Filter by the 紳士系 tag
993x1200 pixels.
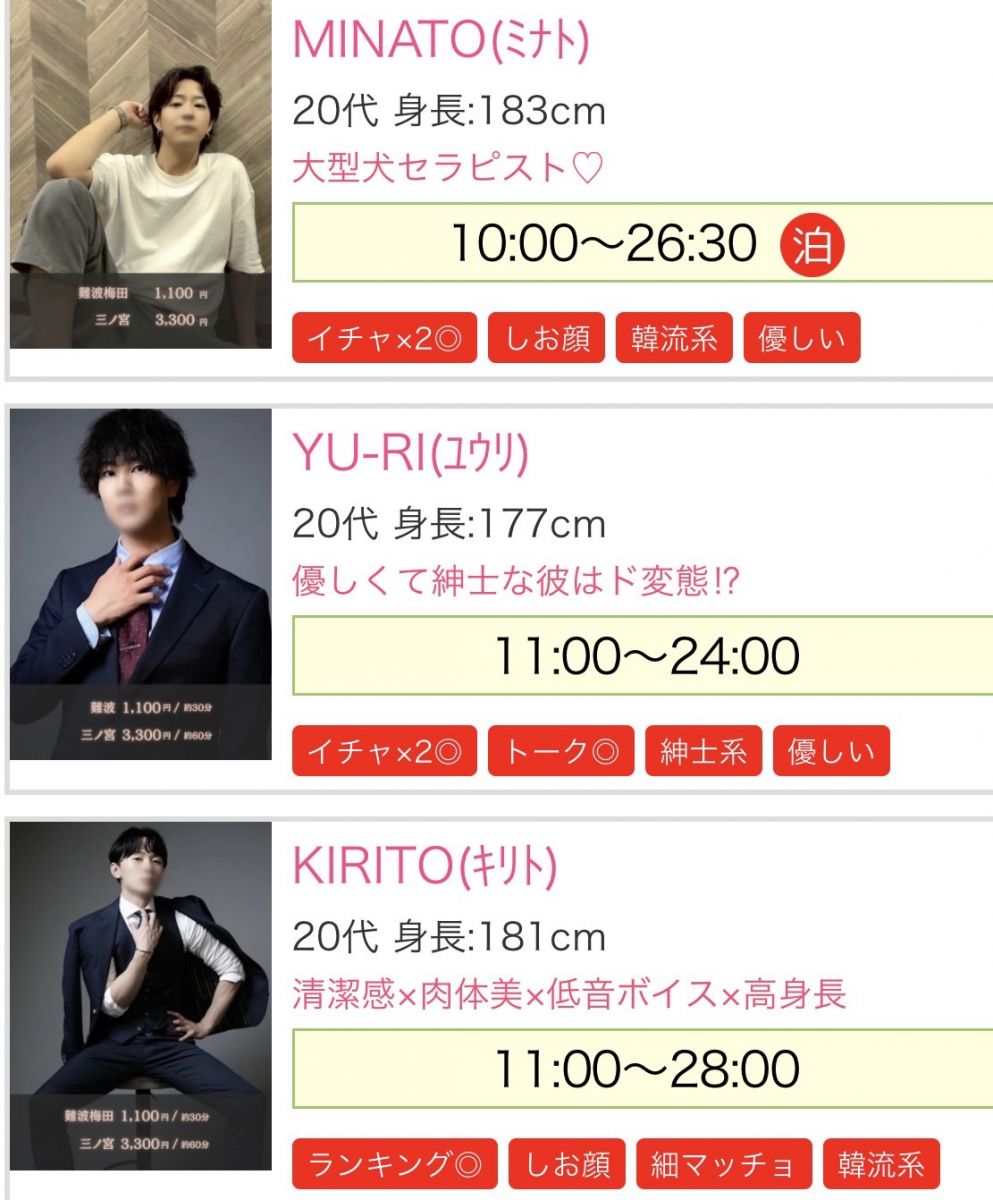tap(703, 752)
